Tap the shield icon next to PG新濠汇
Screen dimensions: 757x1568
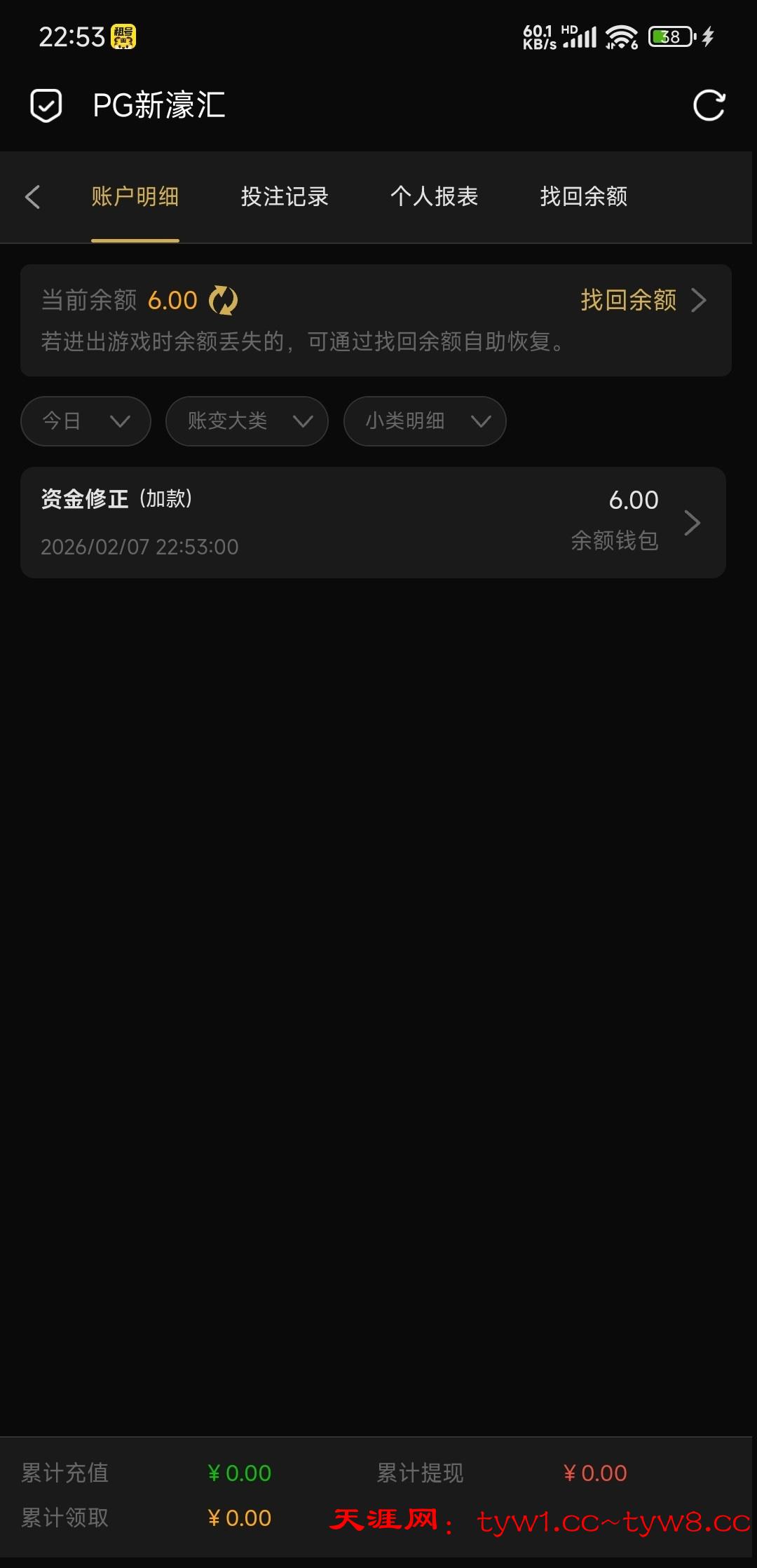coord(46,106)
